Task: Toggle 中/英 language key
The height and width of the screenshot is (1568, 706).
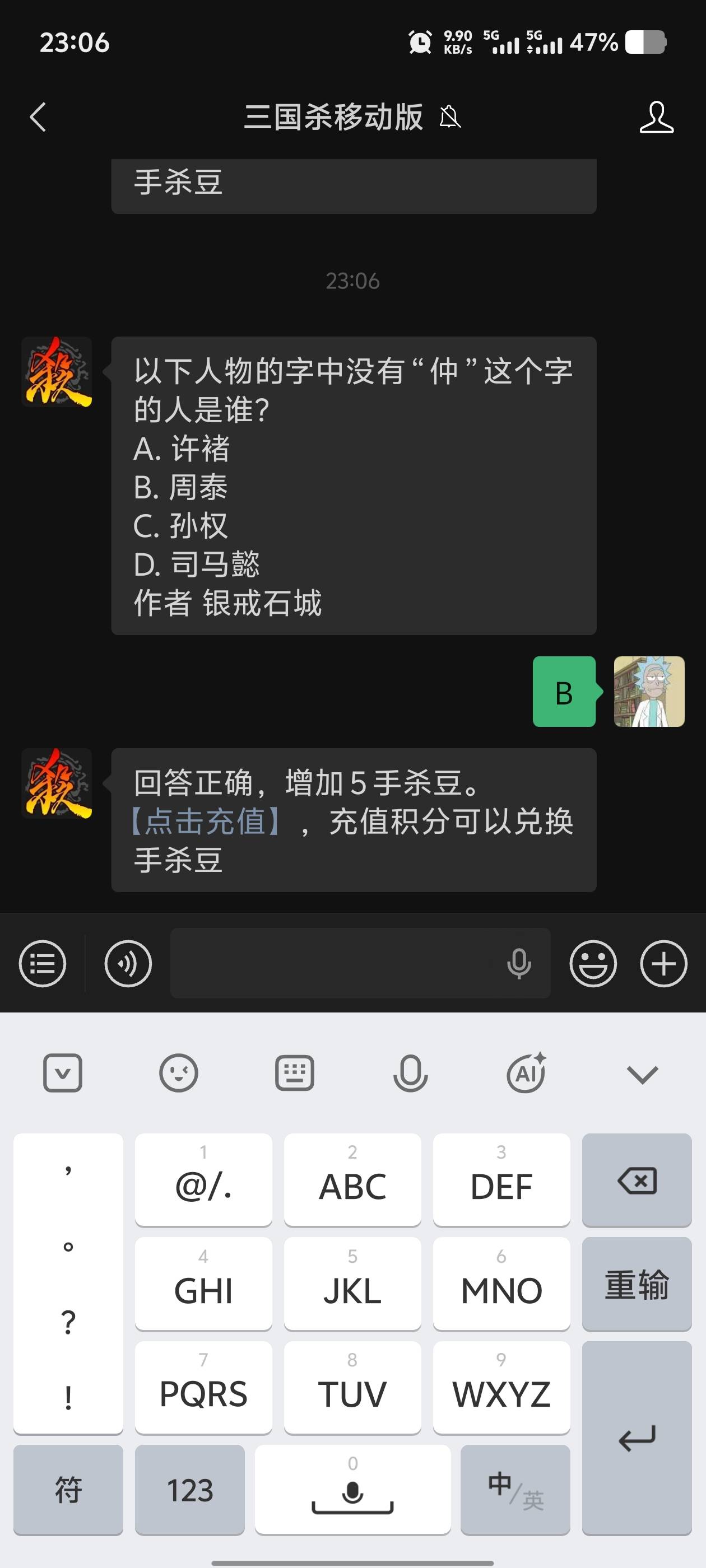Action: [515, 1490]
